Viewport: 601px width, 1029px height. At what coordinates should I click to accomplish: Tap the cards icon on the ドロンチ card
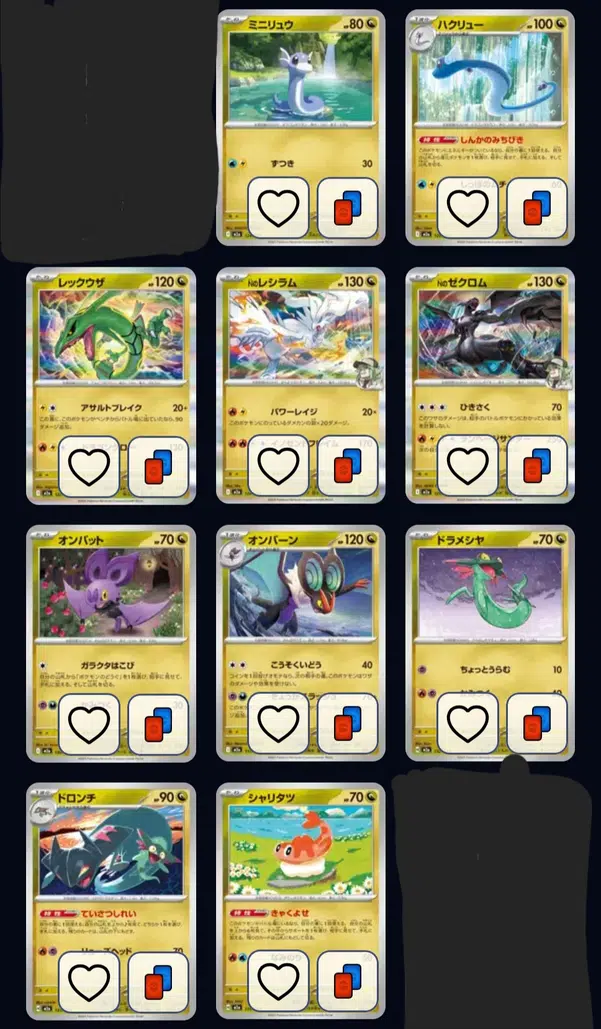(x=158, y=982)
